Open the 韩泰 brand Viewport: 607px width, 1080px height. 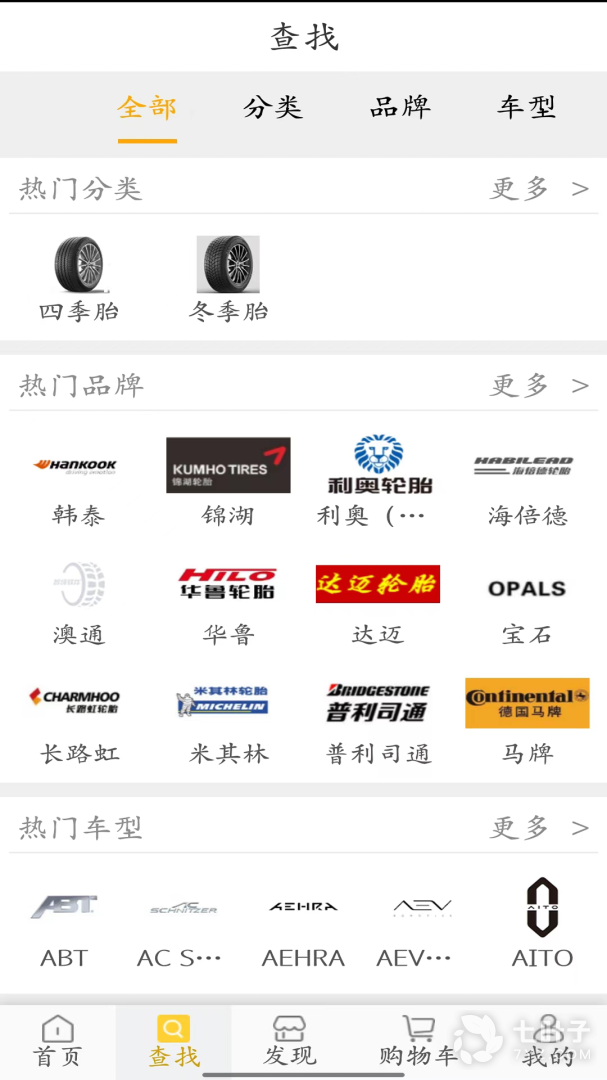(x=78, y=482)
